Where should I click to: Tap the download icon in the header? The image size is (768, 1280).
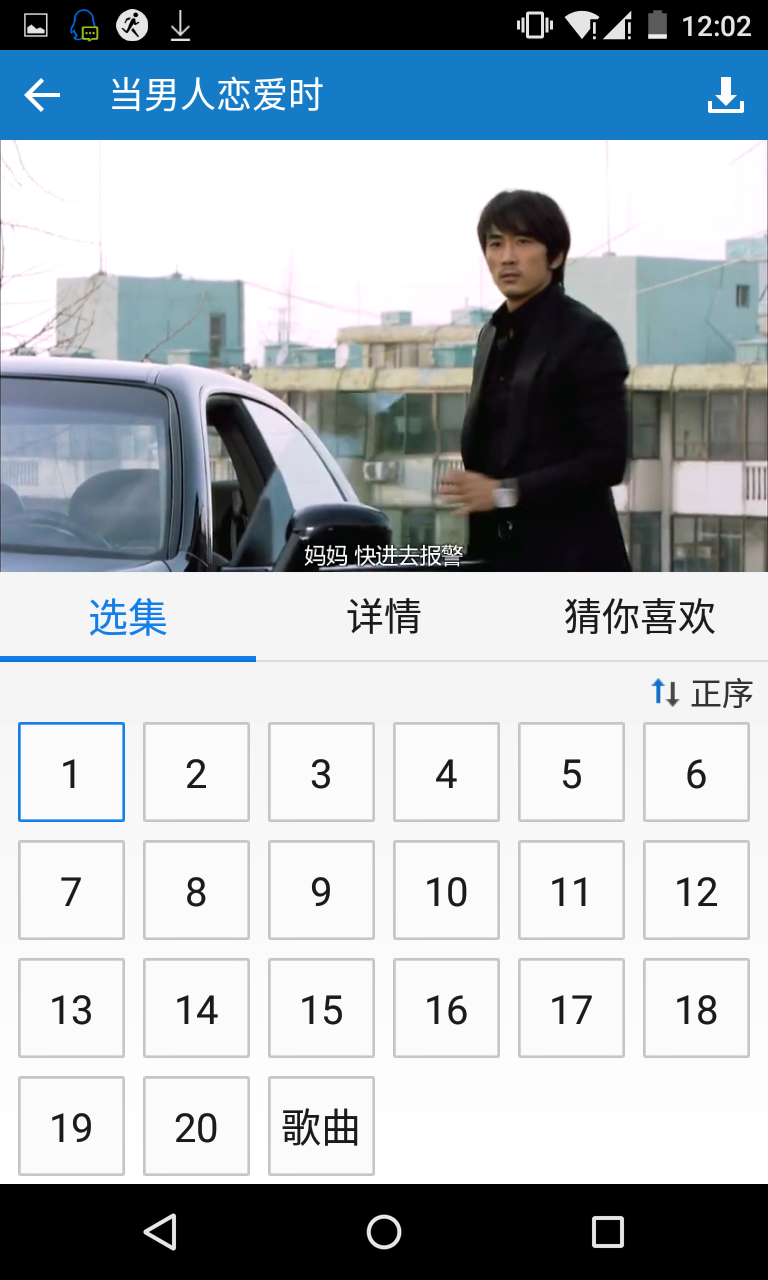click(x=726, y=95)
